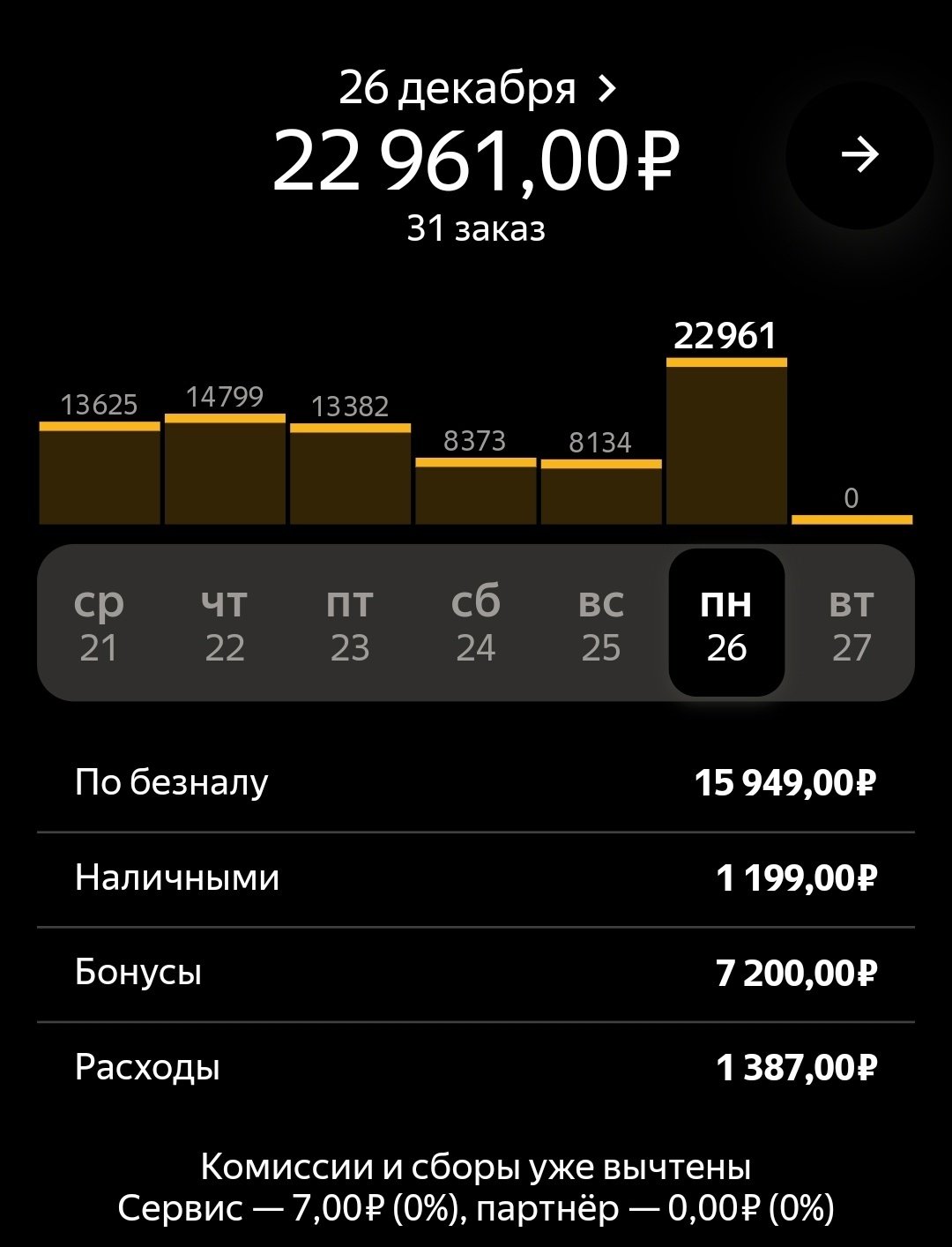Choose Friday 23 (пт)
The image size is (952, 1247).
click(x=350, y=623)
